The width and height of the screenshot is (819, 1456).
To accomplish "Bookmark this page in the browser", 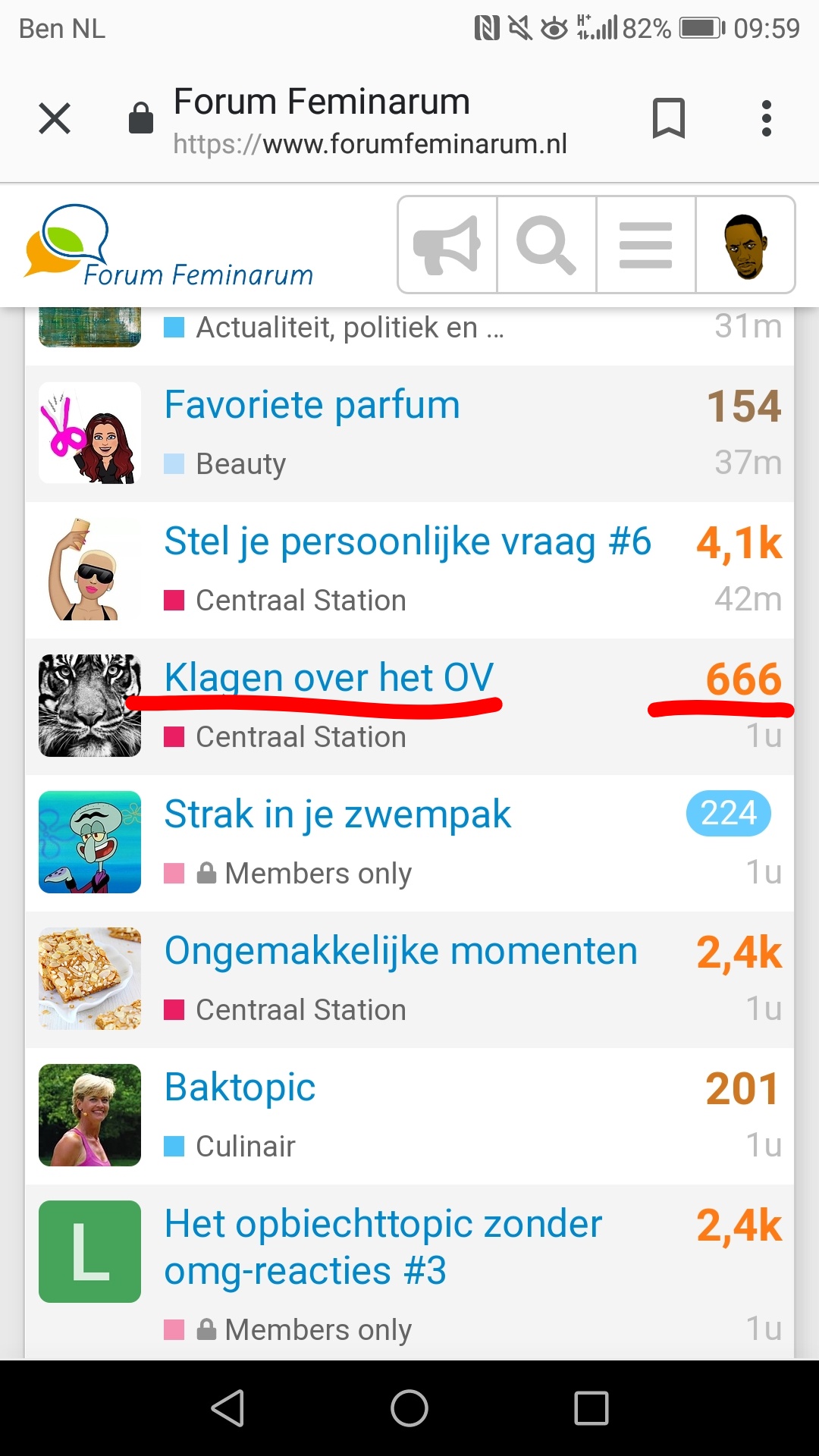I will pos(668,118).
